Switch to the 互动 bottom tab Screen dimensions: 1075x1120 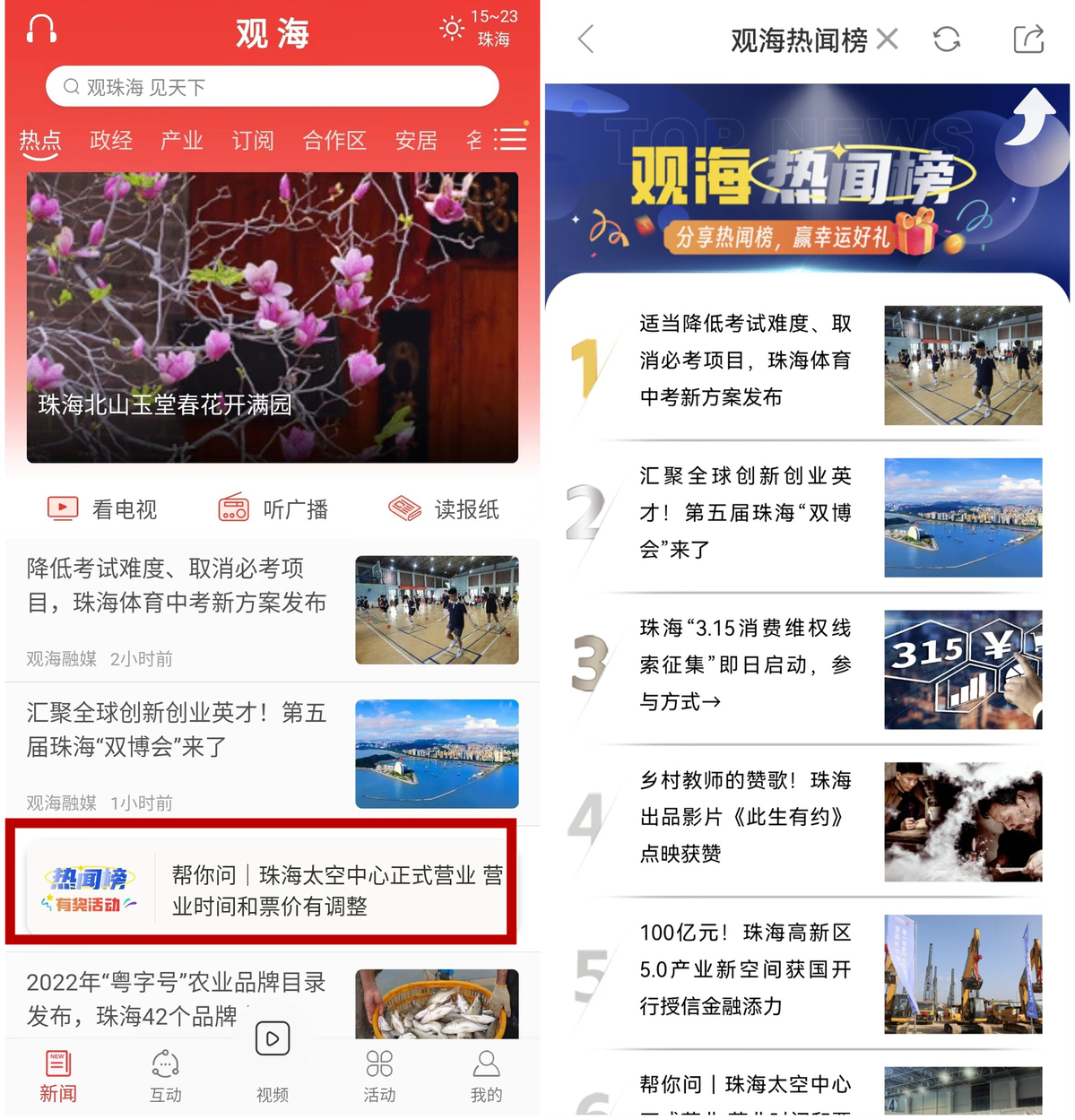(165, 1074)
